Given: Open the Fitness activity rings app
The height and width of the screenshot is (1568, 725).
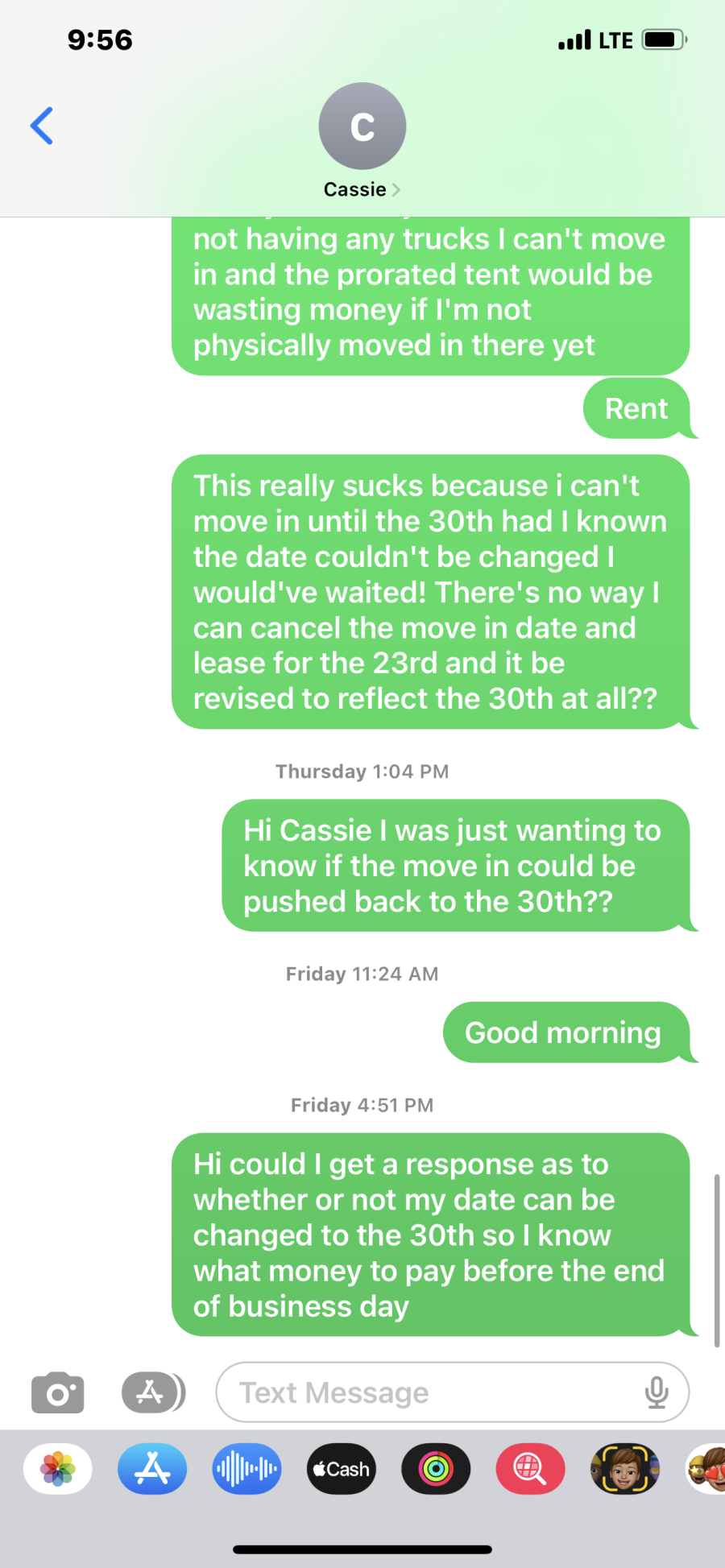Looking at the screenshot, I should click(x=436, y=1469).
